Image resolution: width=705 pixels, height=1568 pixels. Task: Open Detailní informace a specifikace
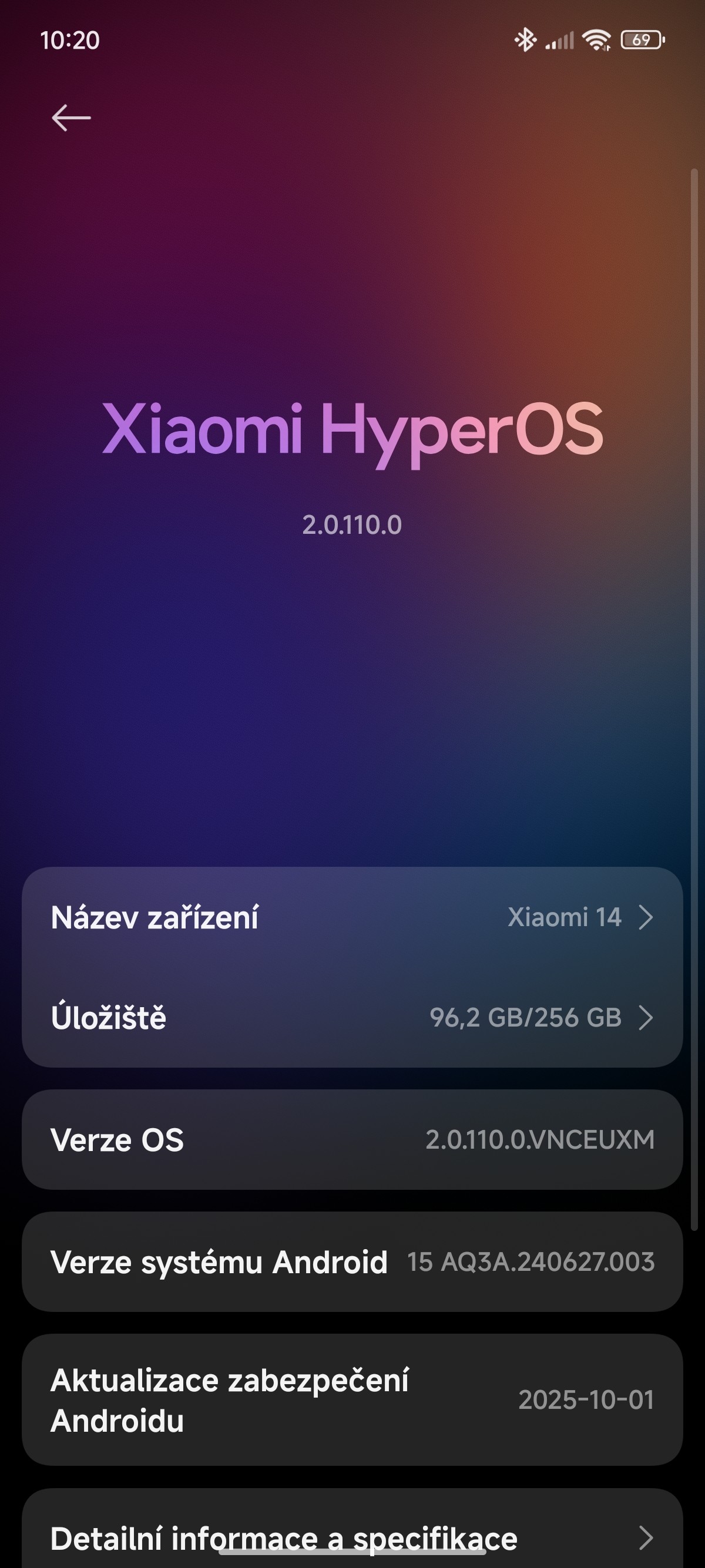(x=352, y=1538)
